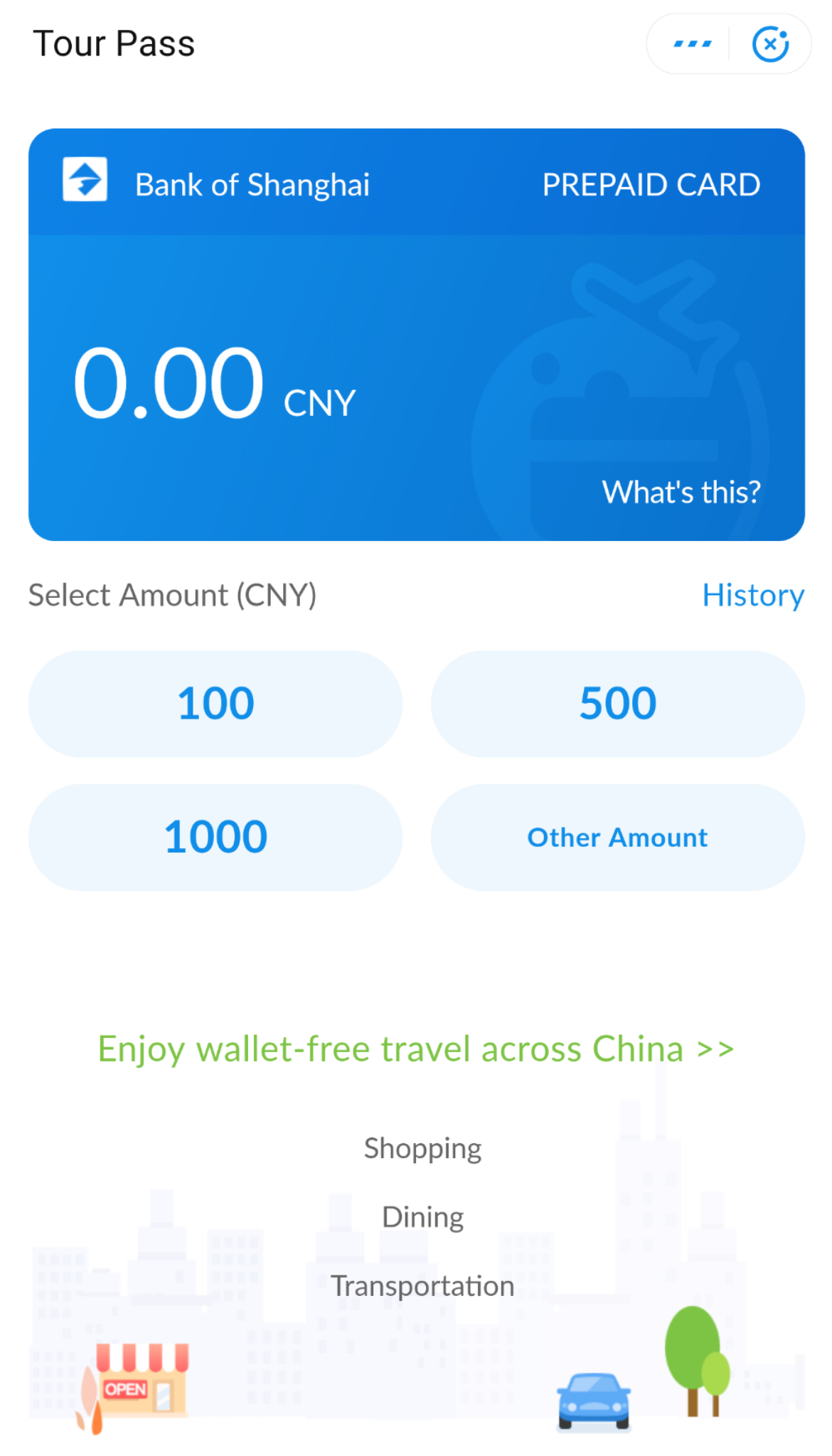
Task: Open Enjoy wallet-free travel across China link
Action: [416, 1049]
